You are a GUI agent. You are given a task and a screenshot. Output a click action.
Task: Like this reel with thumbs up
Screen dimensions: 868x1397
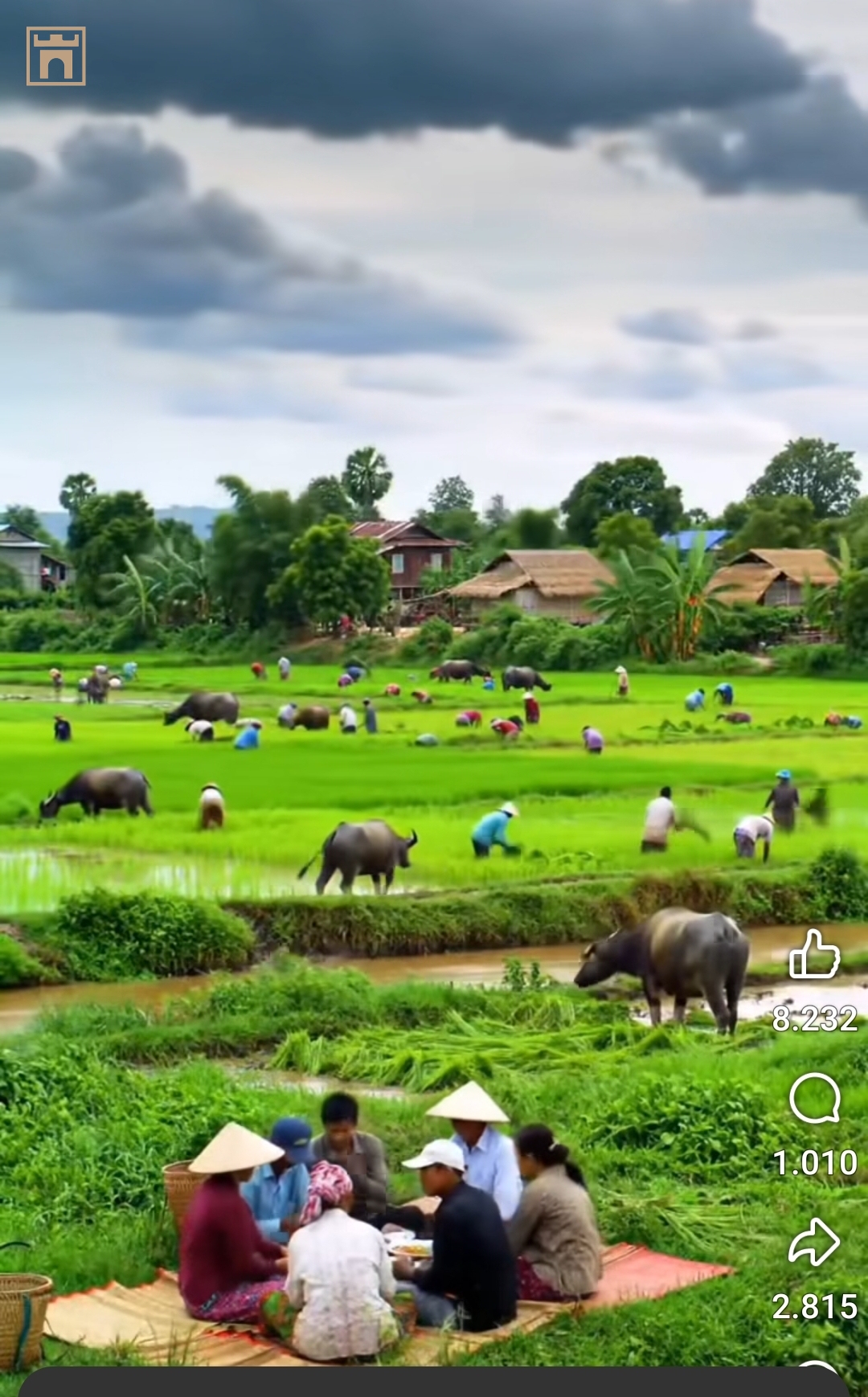point(813,955)
